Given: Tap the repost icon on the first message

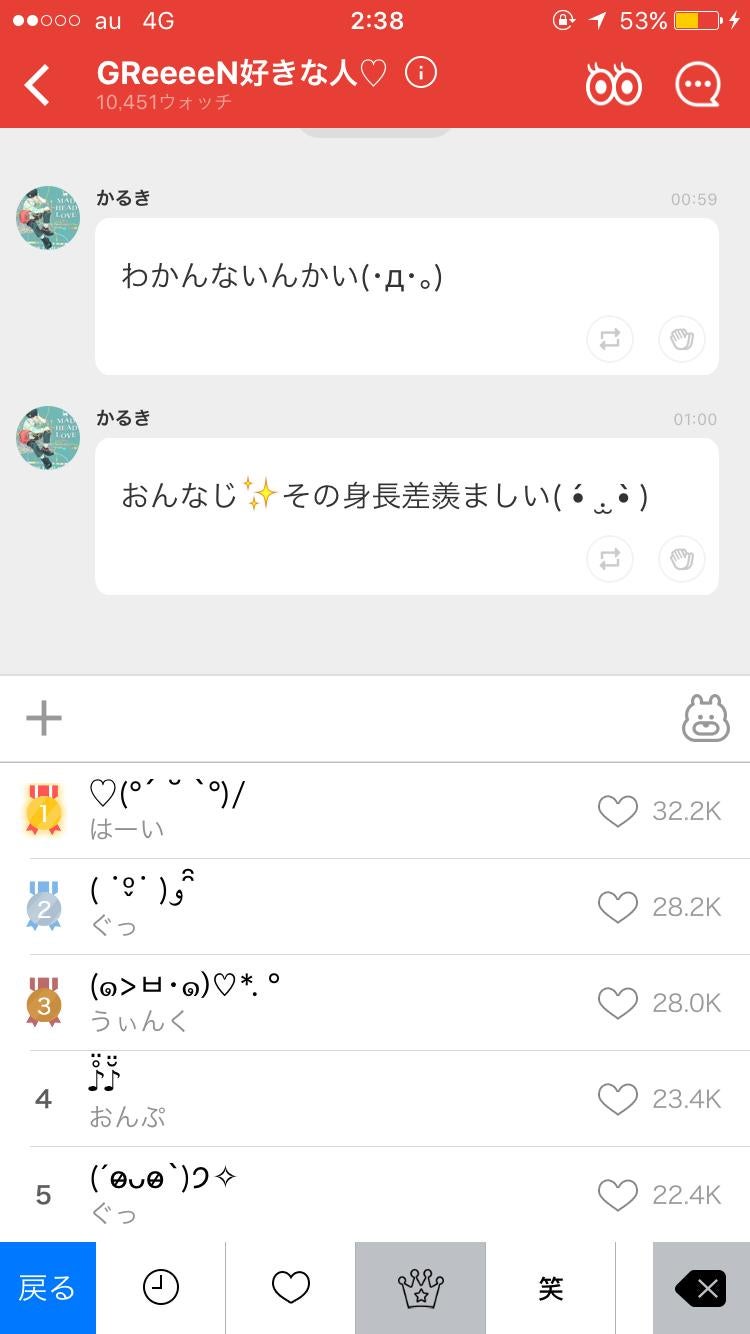Looking at the screenshot, I should 609,339.
